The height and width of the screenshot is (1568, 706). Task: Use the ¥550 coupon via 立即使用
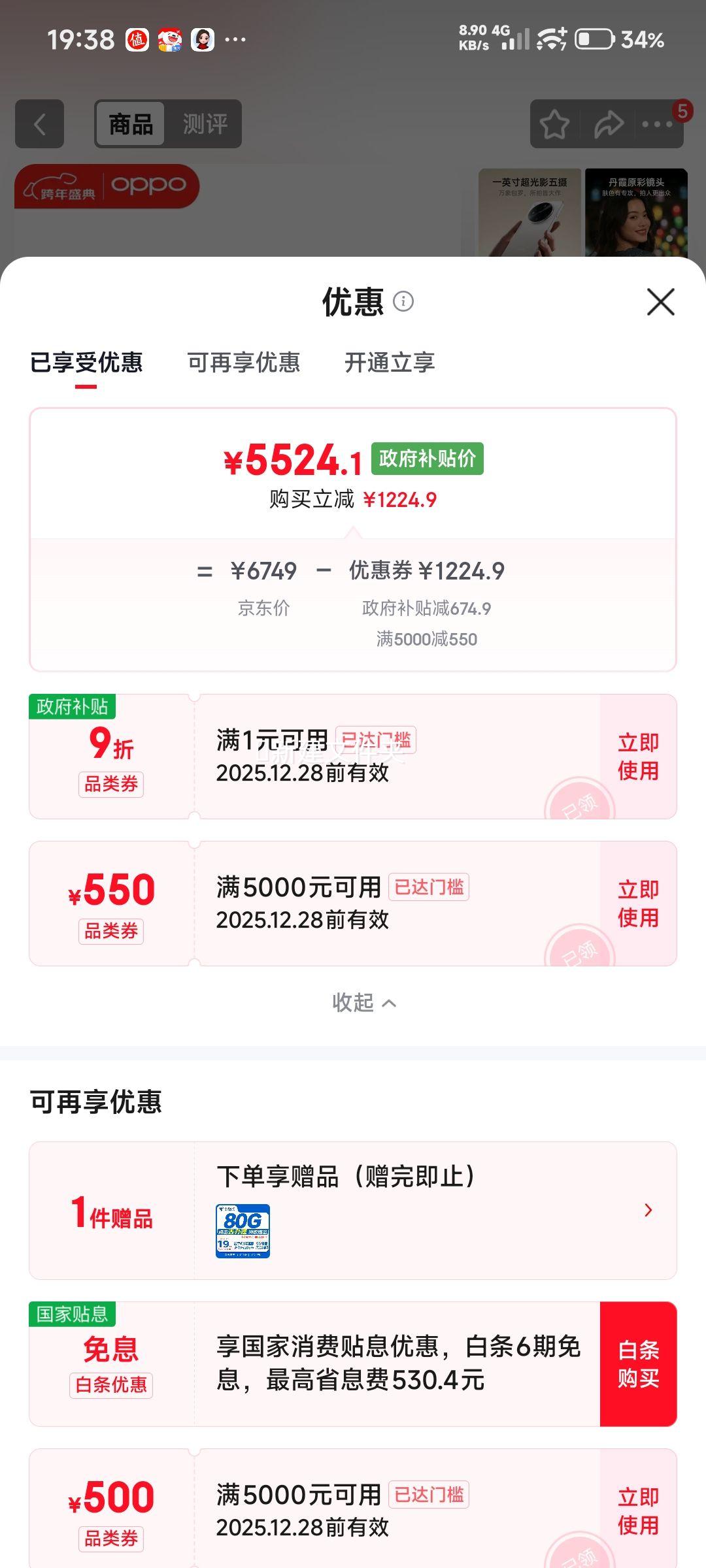[637, 906]
